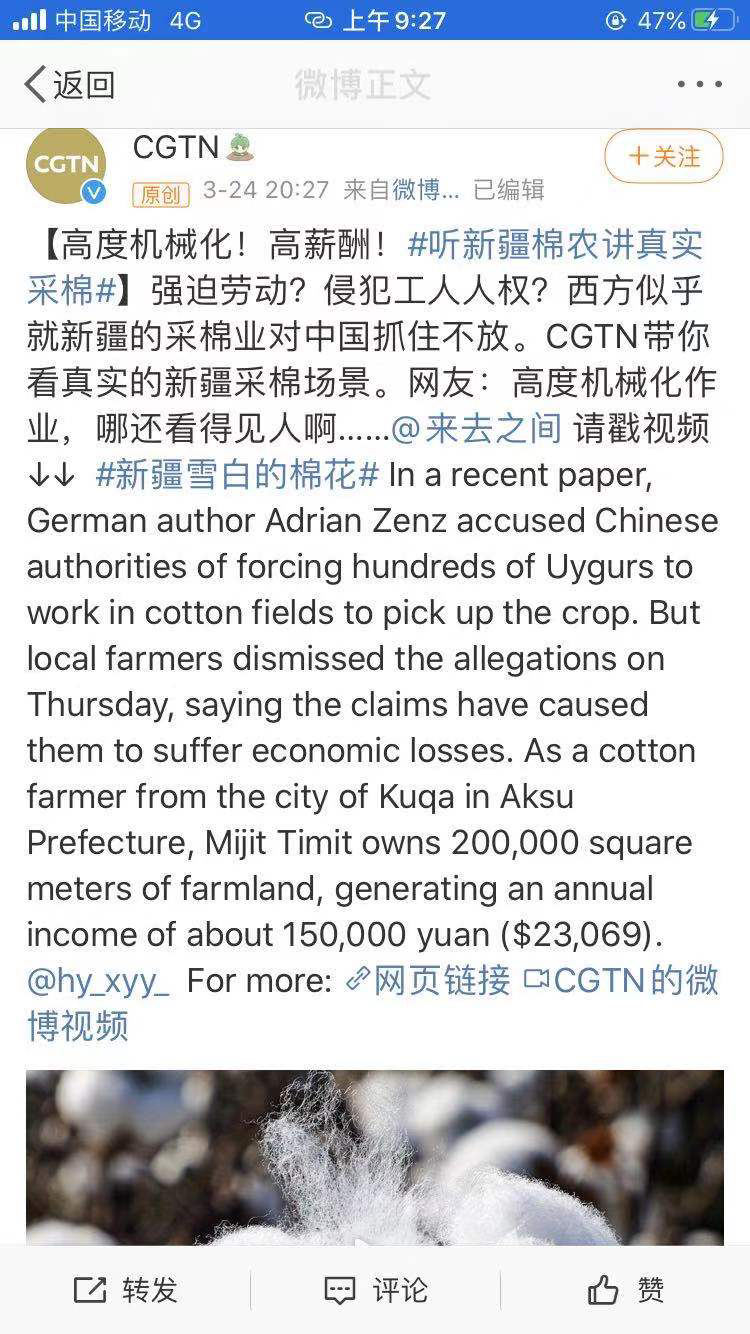This screenshot has width=750, height=1334.
Task: Open the three-dot overflow menu
Action: click(699, 85)
